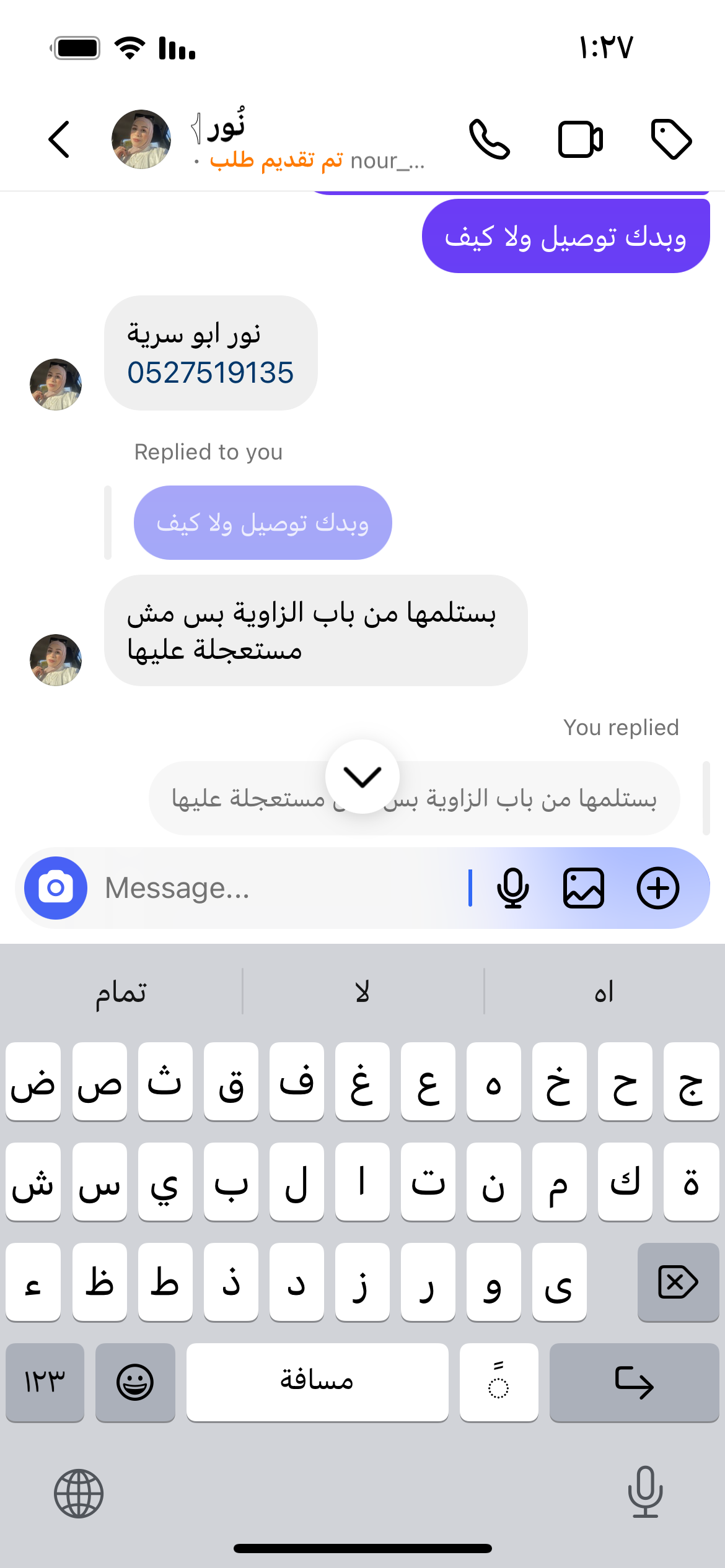The image size is (725, 1568).
Task: Open the label tag icon
Action: 671,139
